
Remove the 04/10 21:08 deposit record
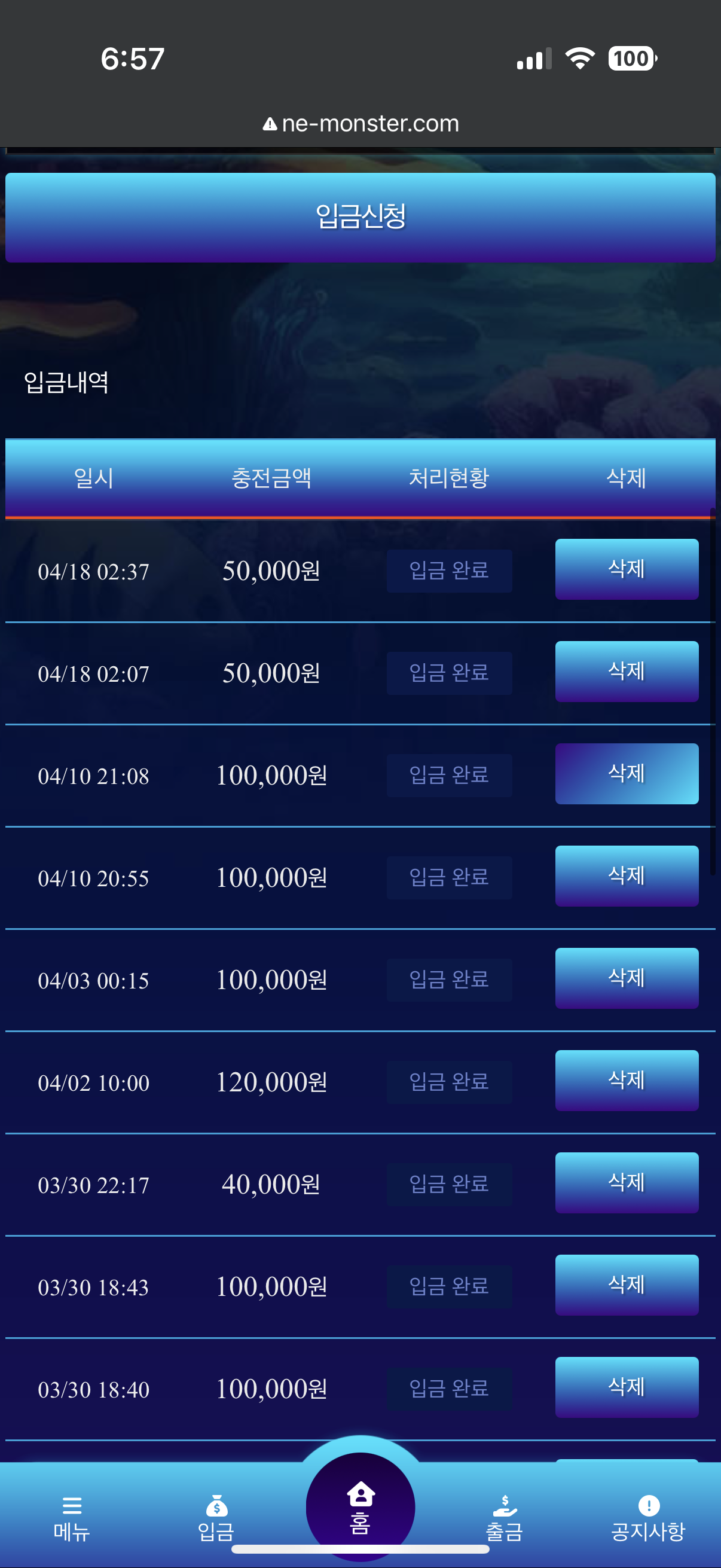click(627, 774)
